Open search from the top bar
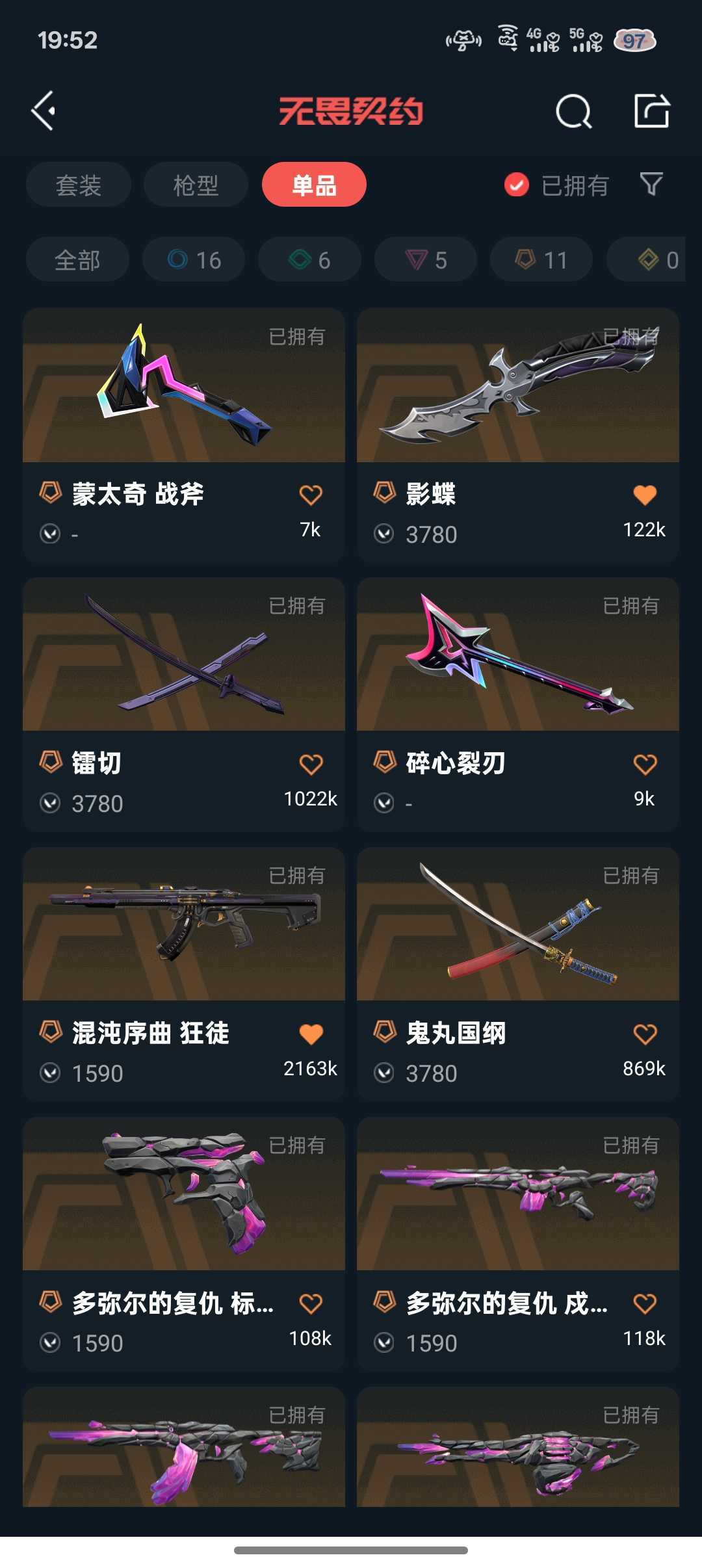The height and width of the screenshot is (1568, 702). point(574,112)
